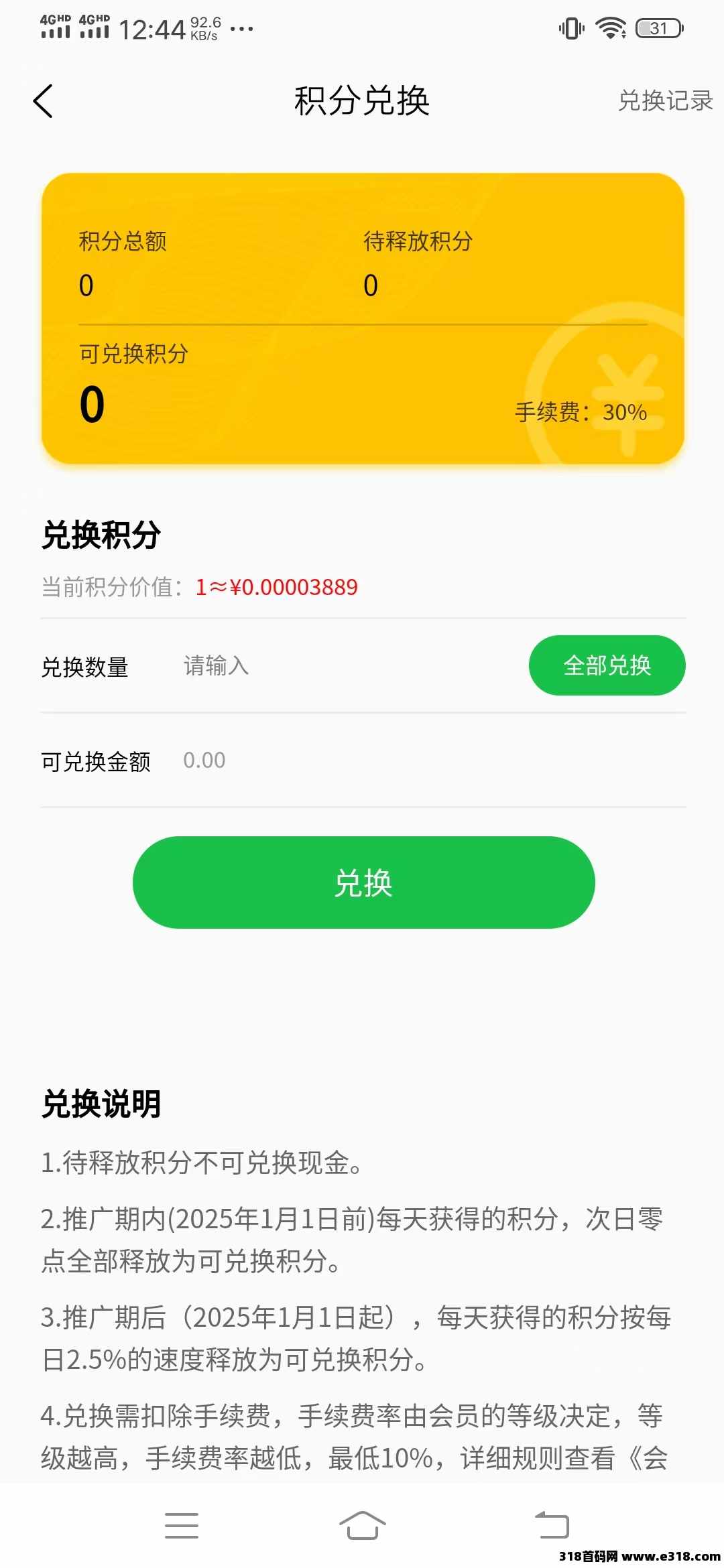Screen dimensions: 724x1568
Task: Focus the 兑换数量 input field
Action: [349, 665]
